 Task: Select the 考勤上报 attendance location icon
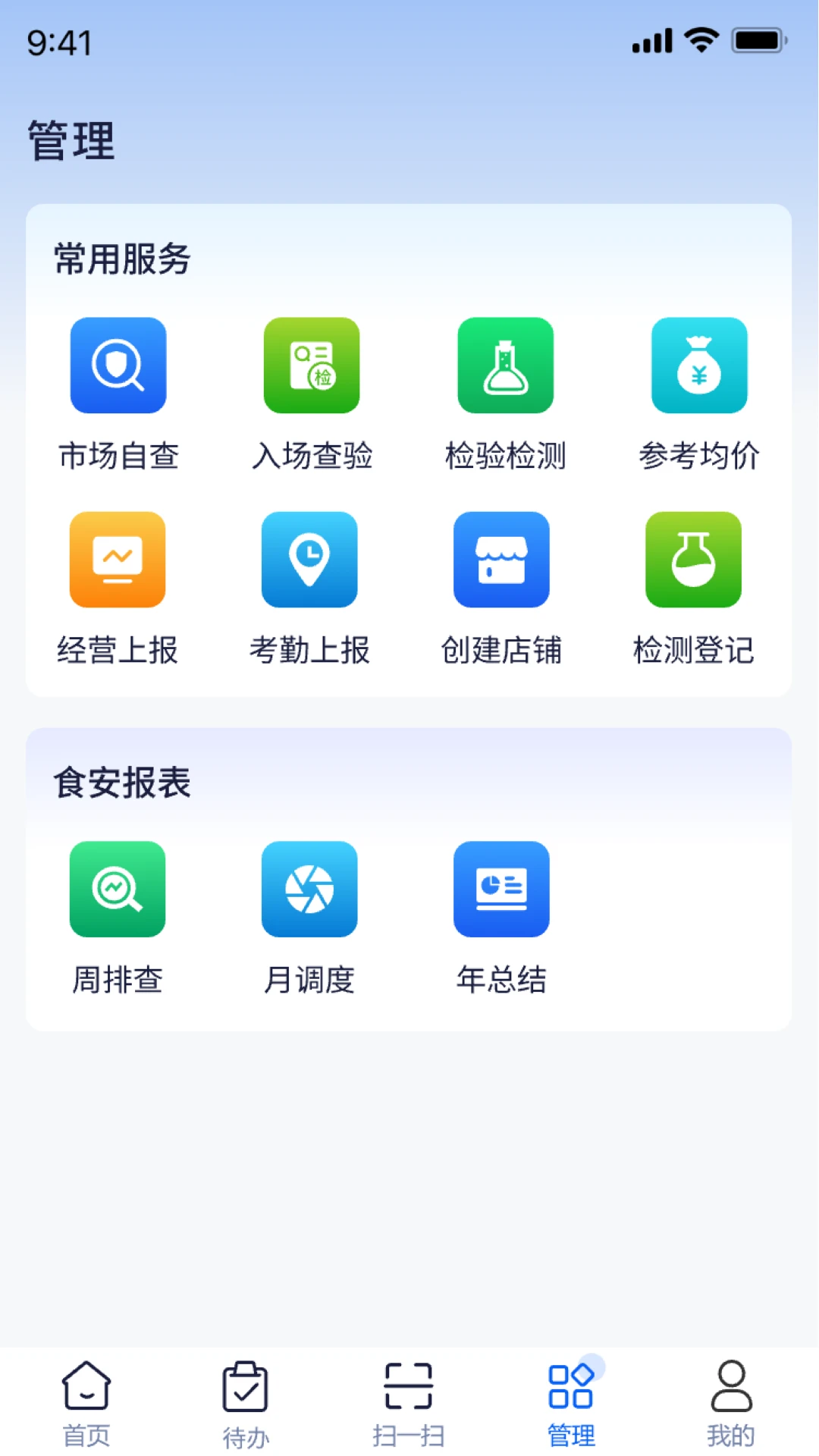pyautogui.click(x=310, y=560)
